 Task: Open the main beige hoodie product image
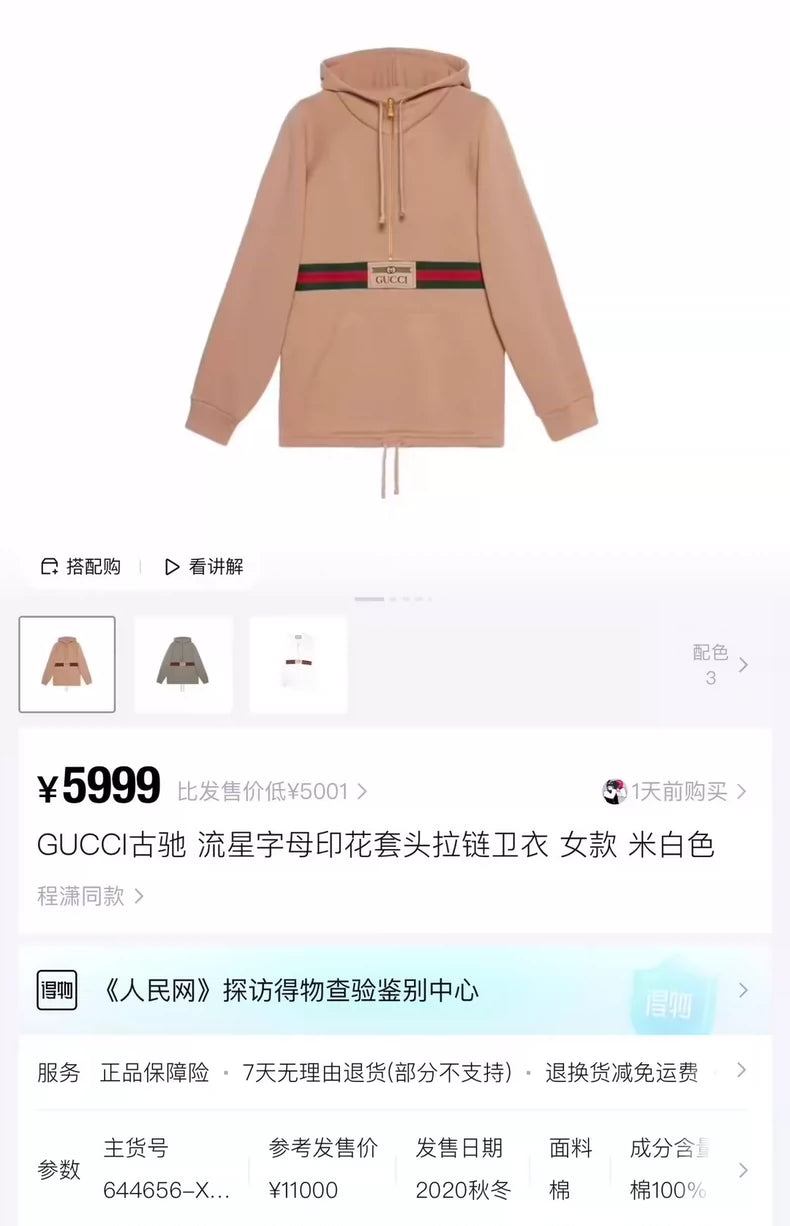click(x=392, y=250)
